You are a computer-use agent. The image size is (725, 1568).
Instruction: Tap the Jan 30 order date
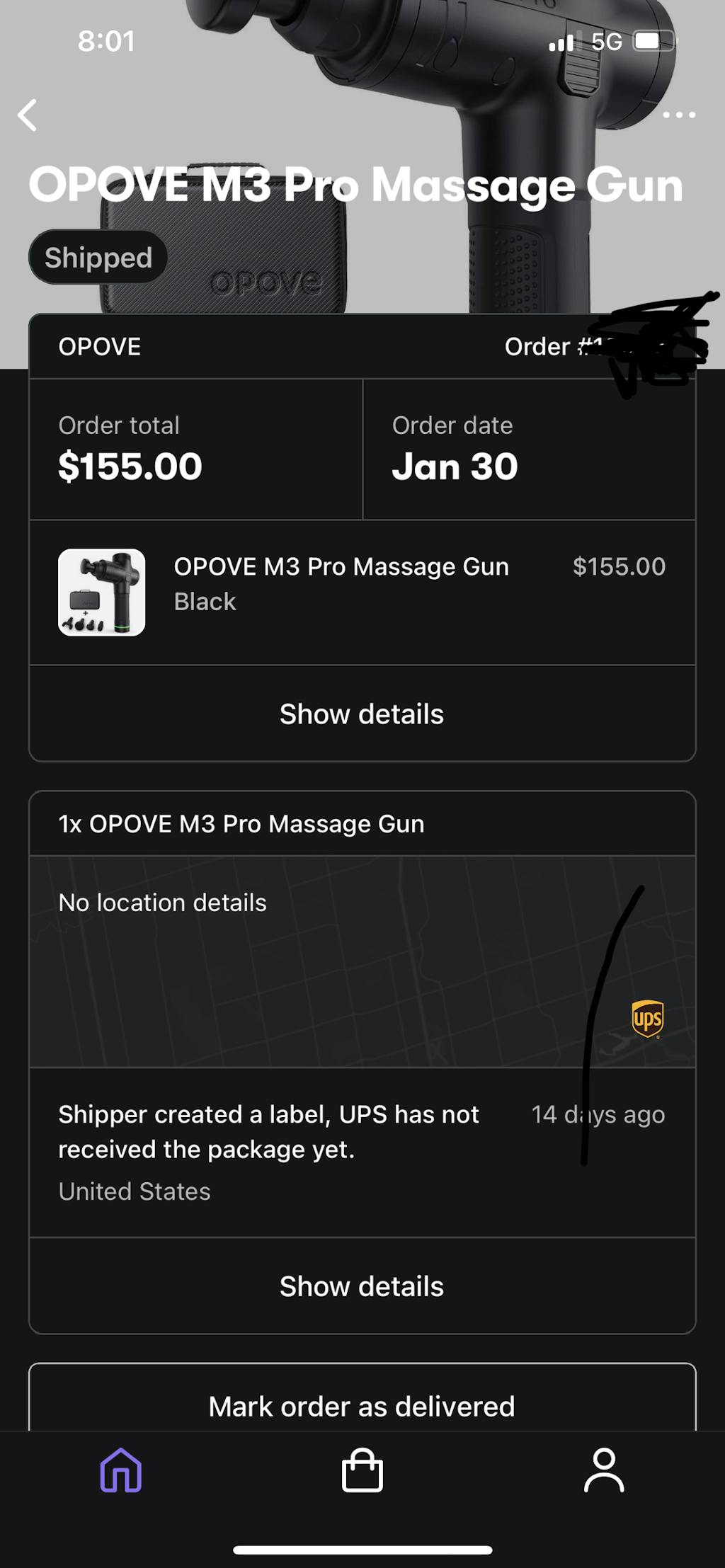coord(455,465)
